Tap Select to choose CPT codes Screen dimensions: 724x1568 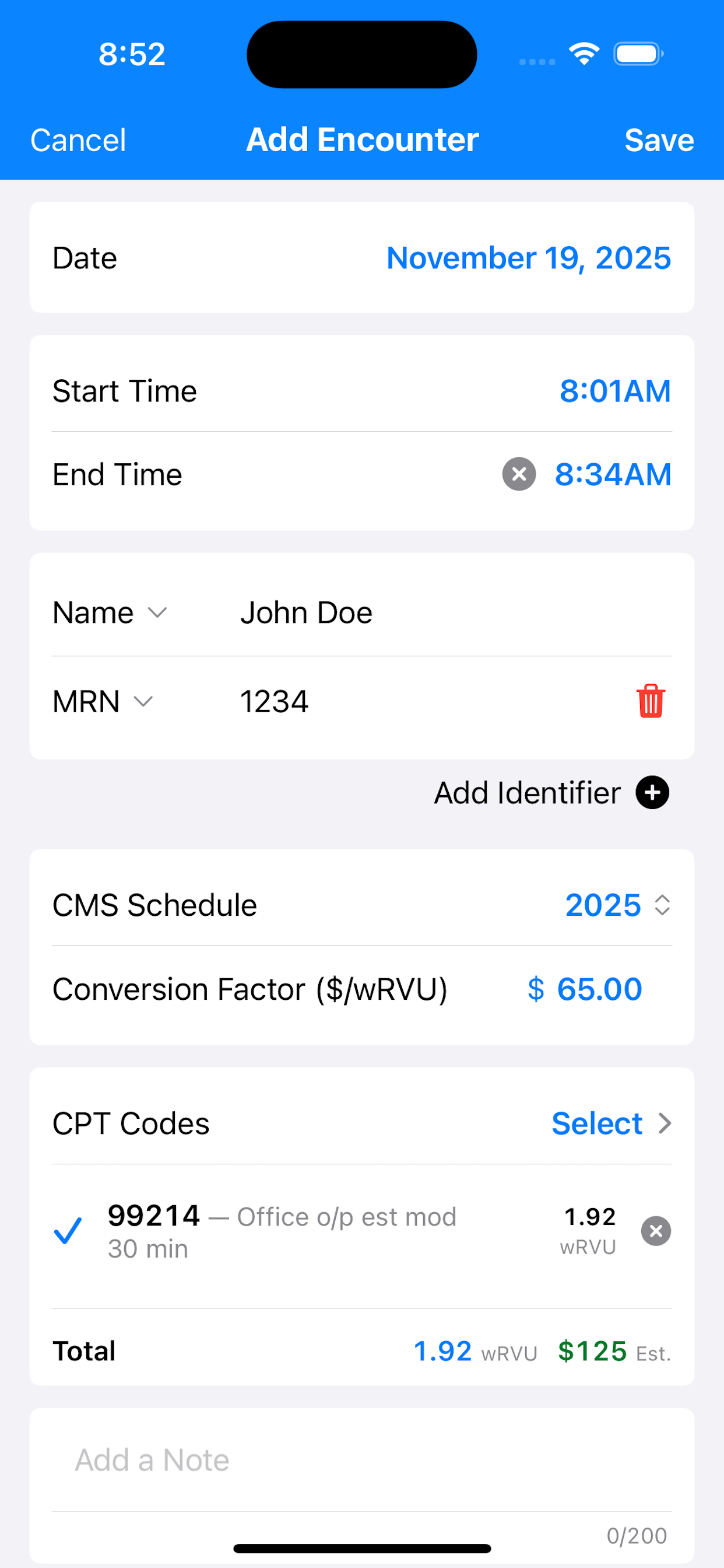point(598,1123)
